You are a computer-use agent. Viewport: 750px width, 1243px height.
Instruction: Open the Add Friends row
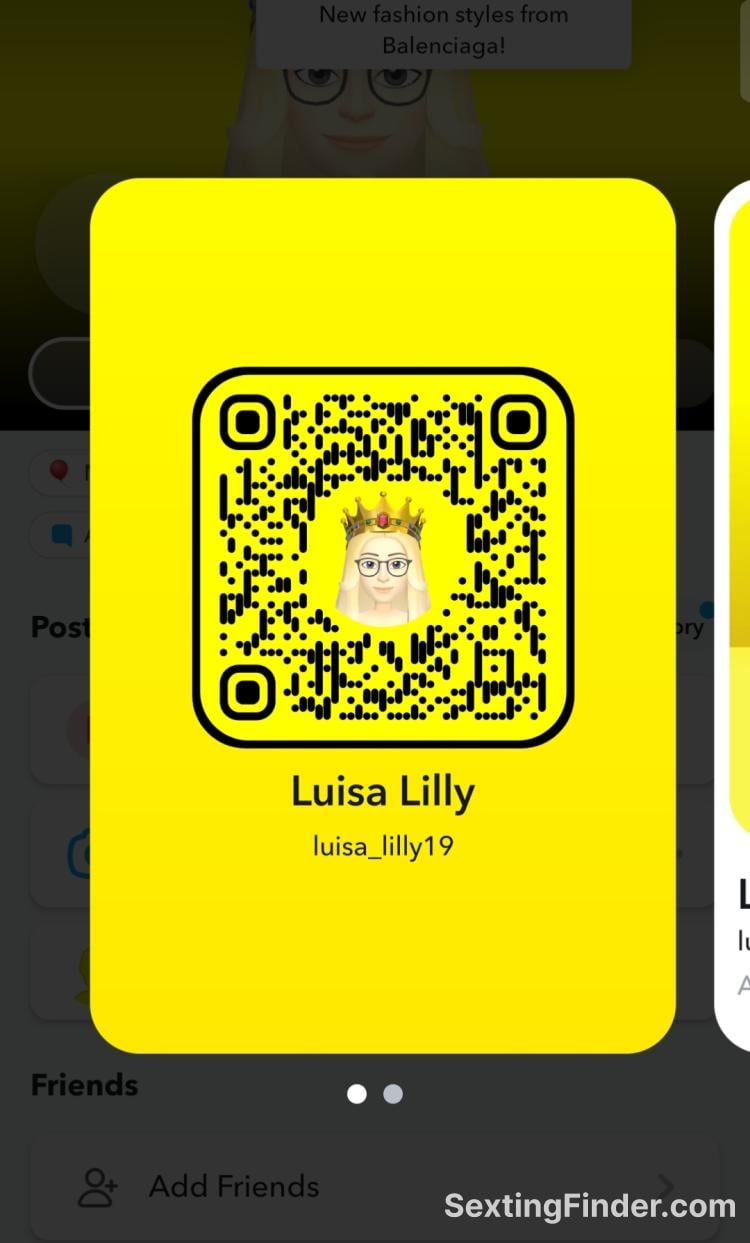coord(375,1186)
